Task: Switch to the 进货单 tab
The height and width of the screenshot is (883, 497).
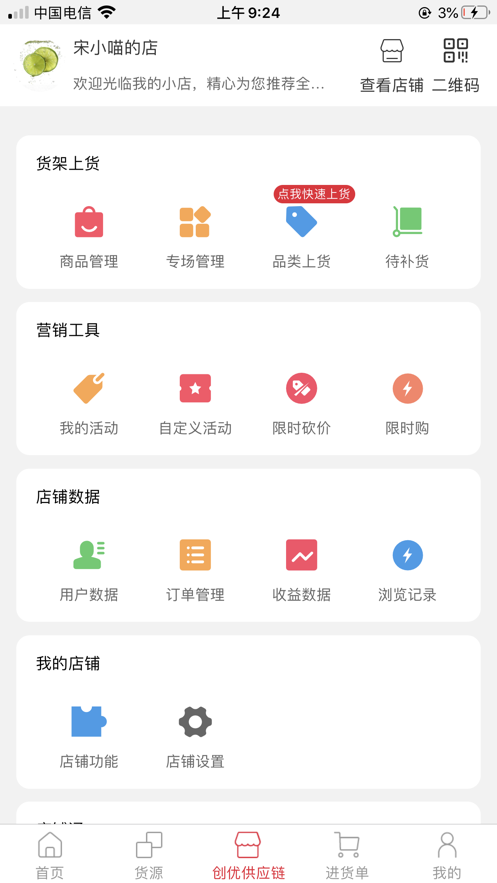Action: (347, 855)
